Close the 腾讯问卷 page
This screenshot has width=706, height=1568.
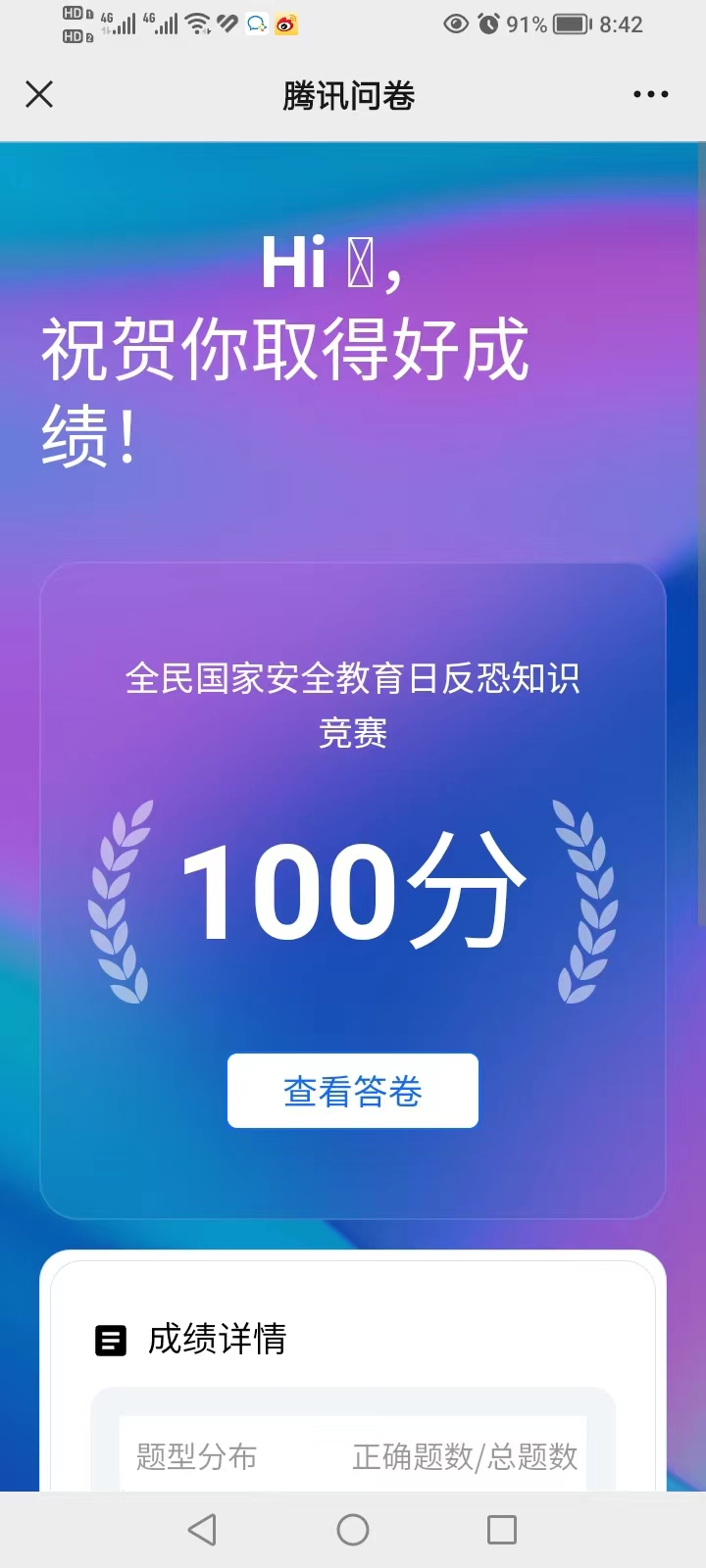point(39,94)
